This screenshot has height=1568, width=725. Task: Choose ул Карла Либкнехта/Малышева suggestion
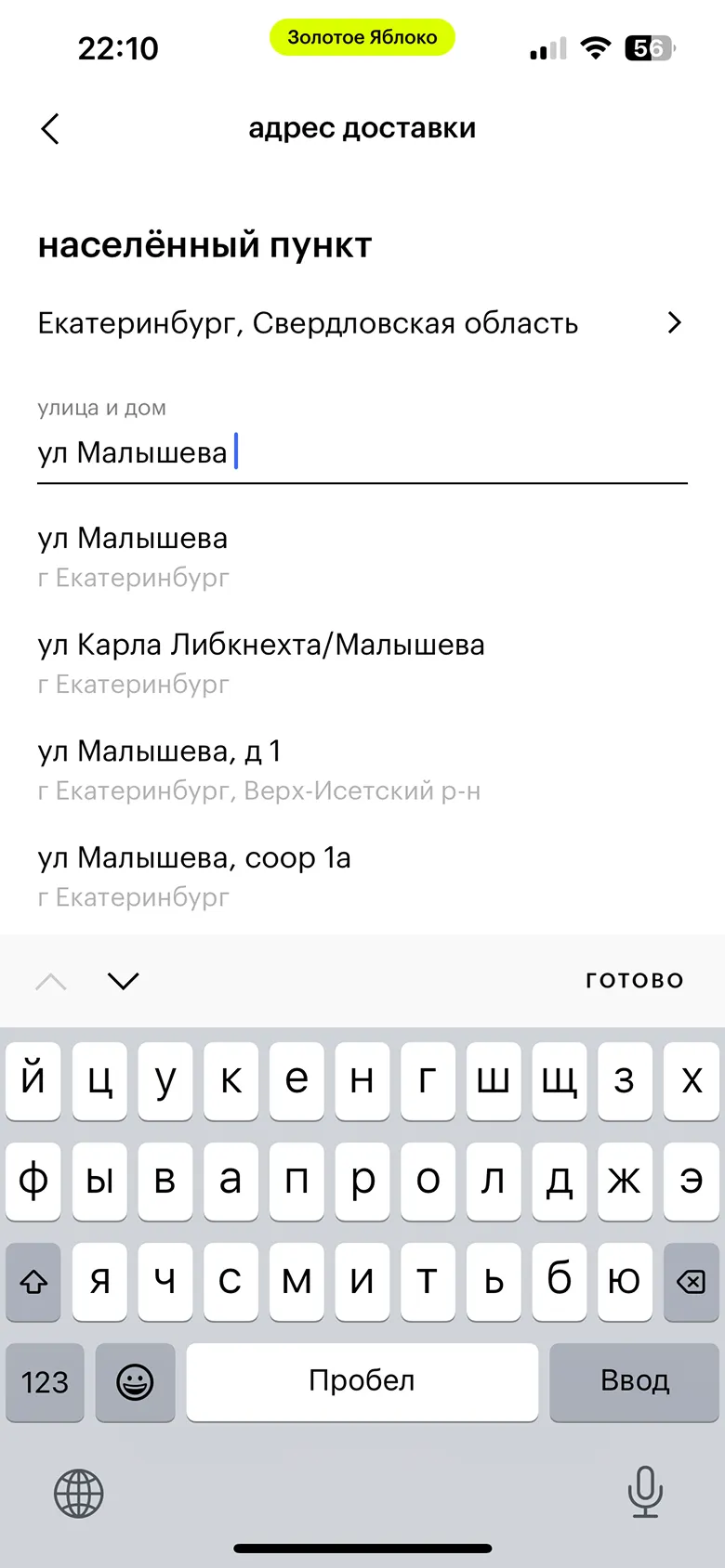point(260,662)
